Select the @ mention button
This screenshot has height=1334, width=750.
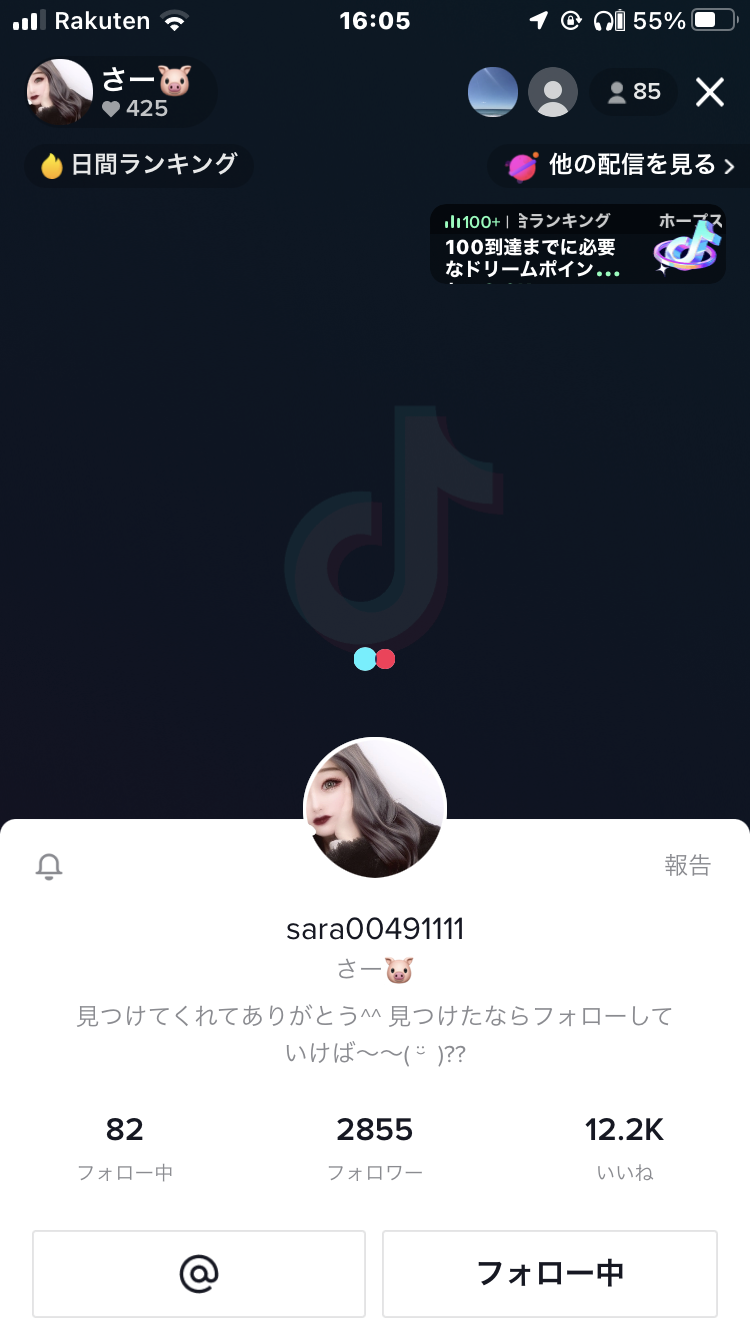point(198,1273)
